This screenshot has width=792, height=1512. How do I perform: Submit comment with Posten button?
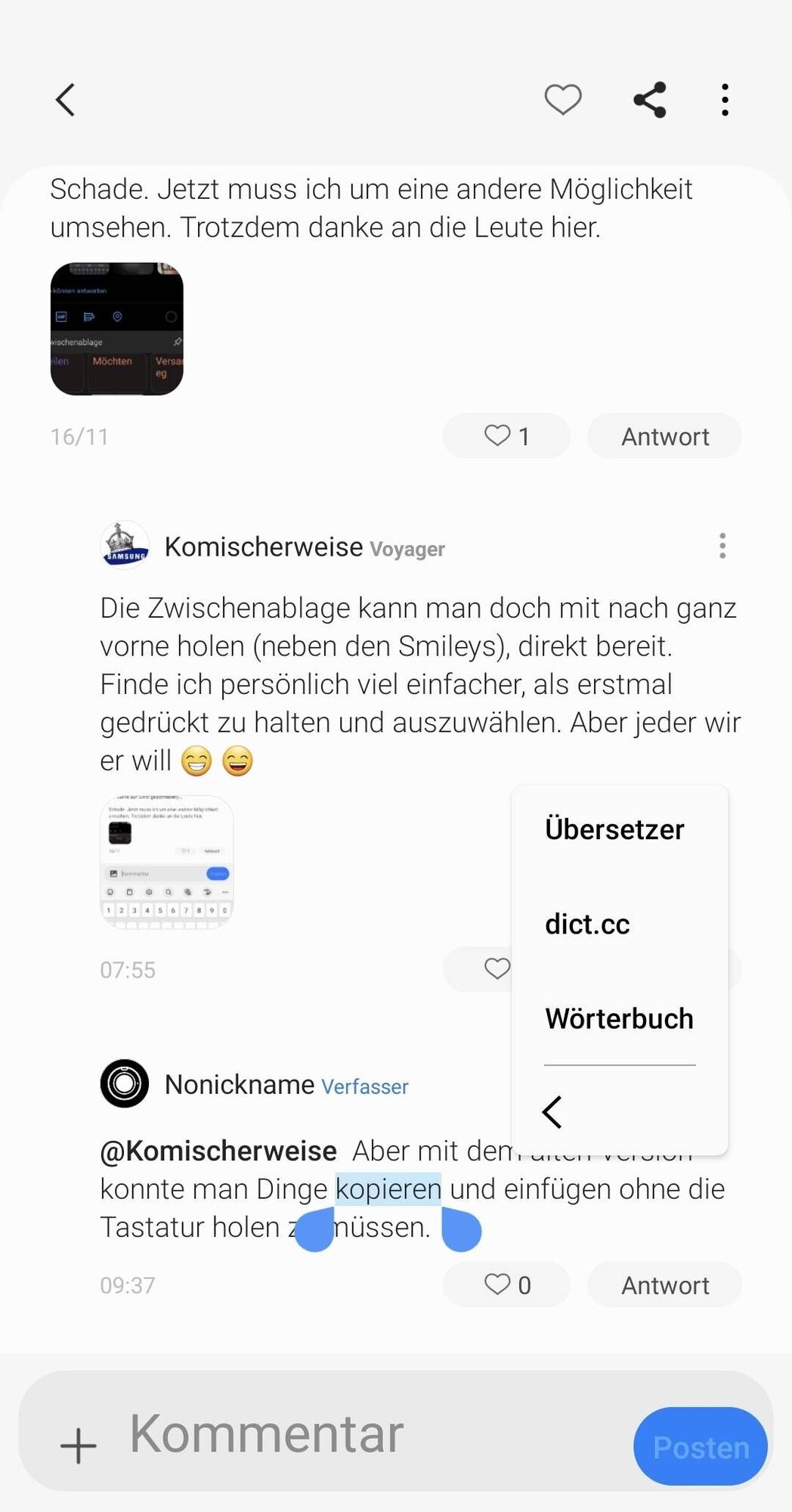click(701, 1446)
